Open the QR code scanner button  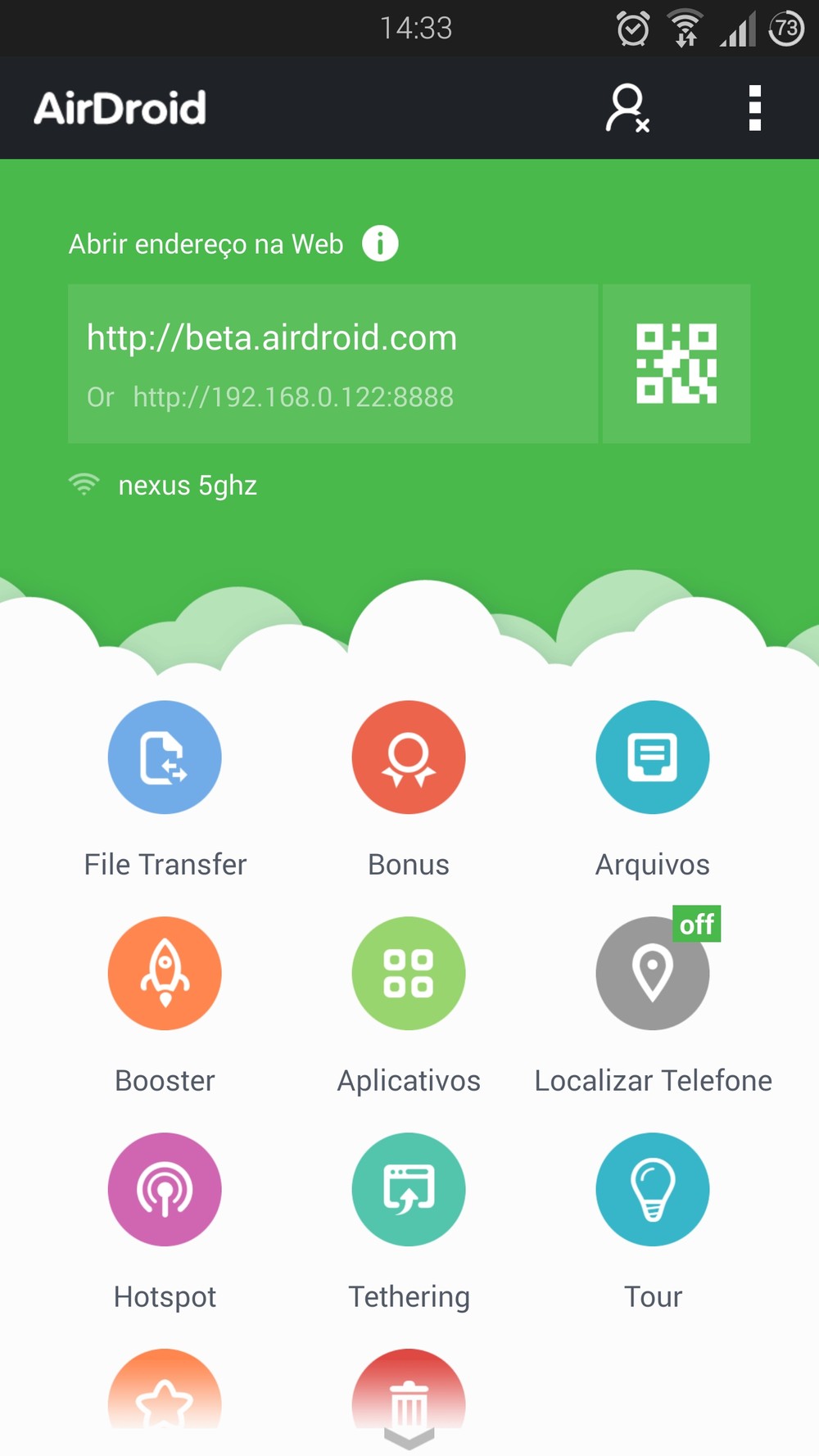coord(676,364)
